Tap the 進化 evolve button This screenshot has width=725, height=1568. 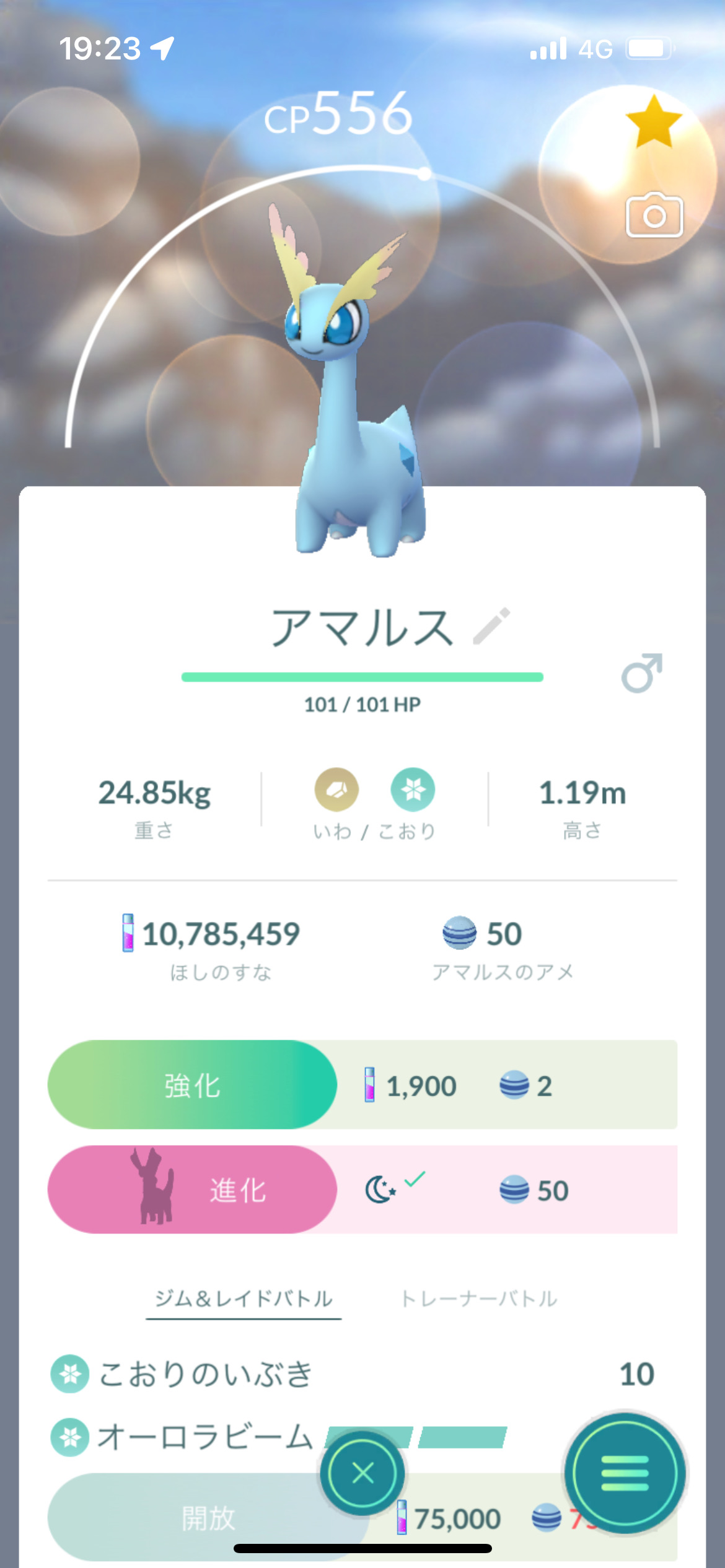[x=192, y=1190]
